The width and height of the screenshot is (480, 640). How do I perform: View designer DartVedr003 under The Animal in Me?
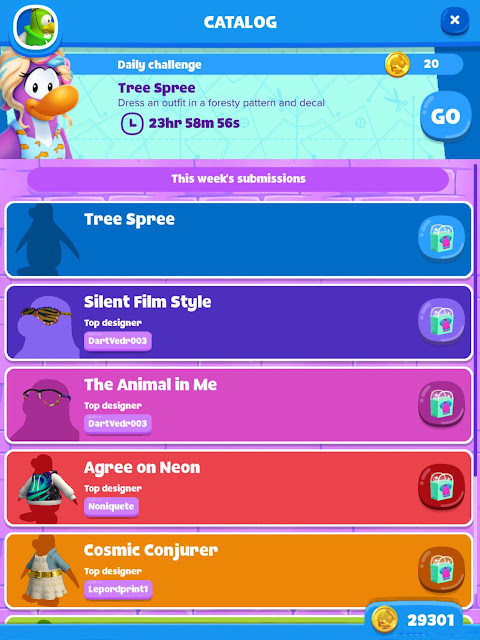(x=118, y=424)
